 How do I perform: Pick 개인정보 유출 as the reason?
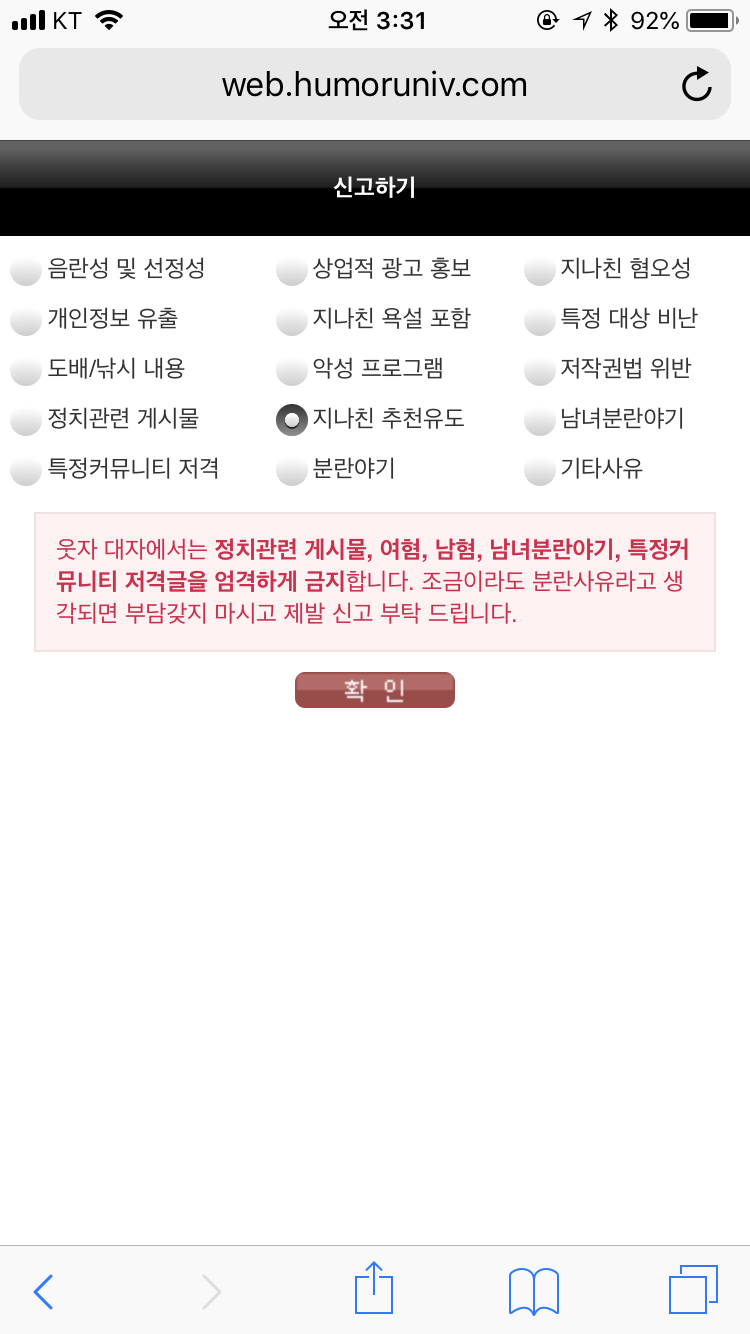pyautogui.click(x=26, y=321)
